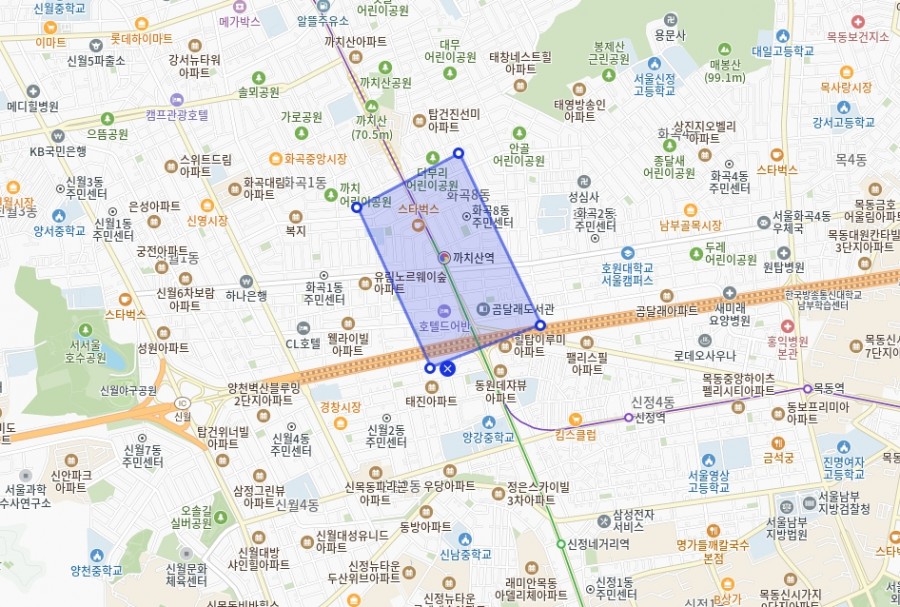This screenshot has height=607, width=900.
Task: Delete the drawn area with the X button
Action: pos(447,368)
